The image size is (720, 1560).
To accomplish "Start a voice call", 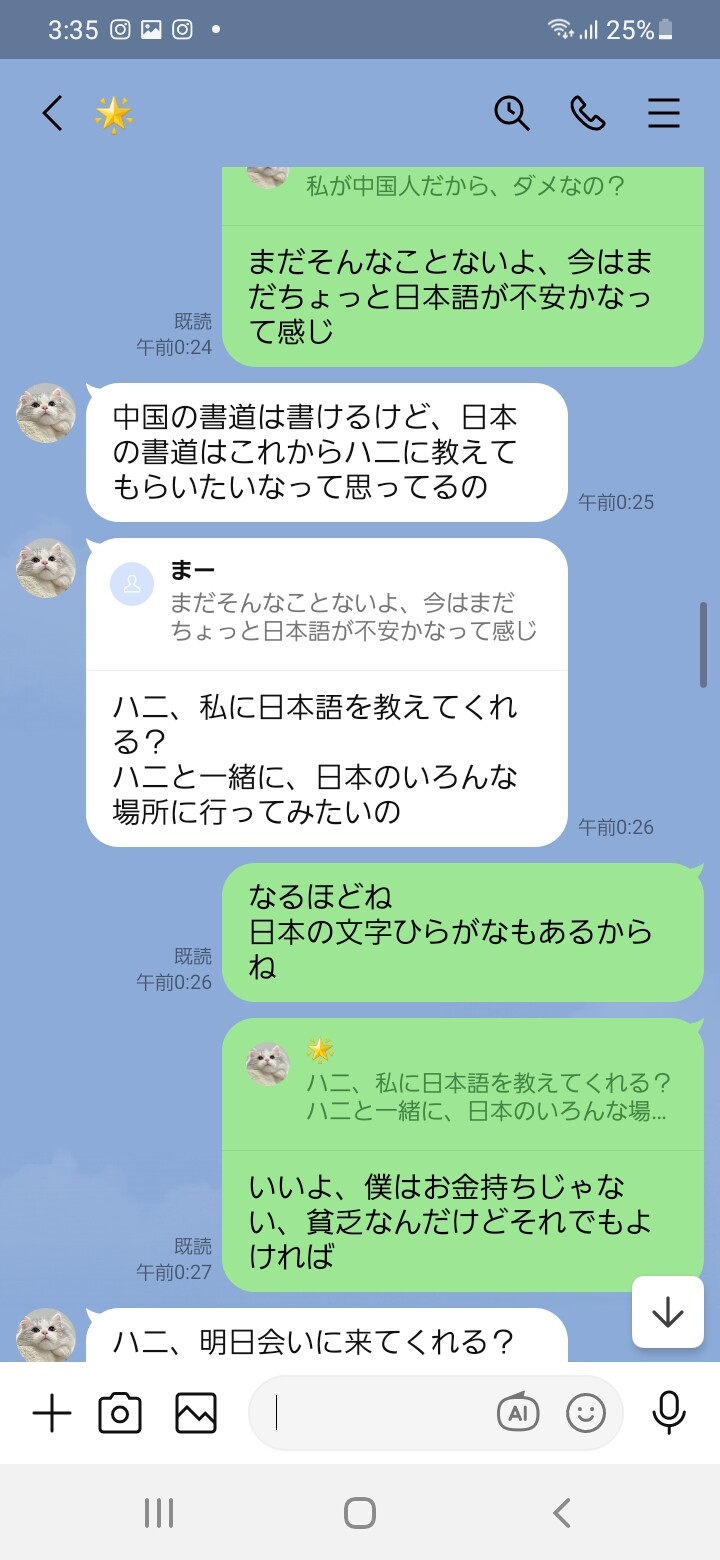I will click(588, 114).
